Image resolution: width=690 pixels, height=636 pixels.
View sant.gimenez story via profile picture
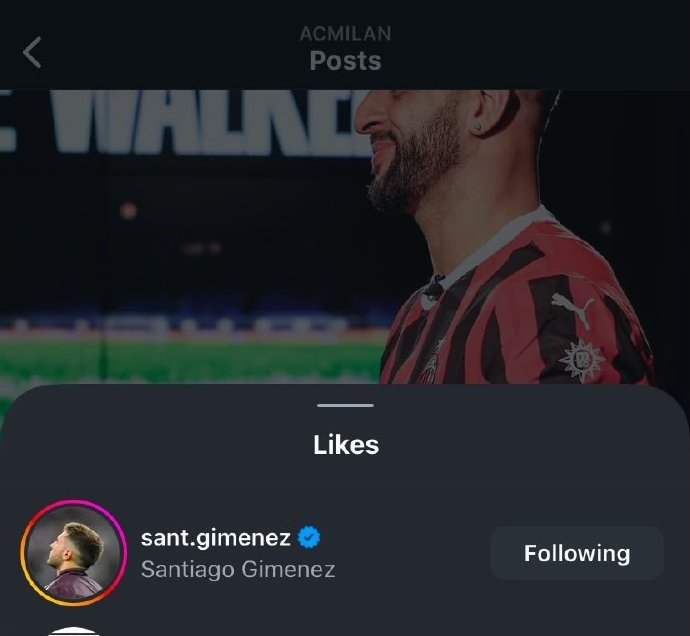coord(72,551)
